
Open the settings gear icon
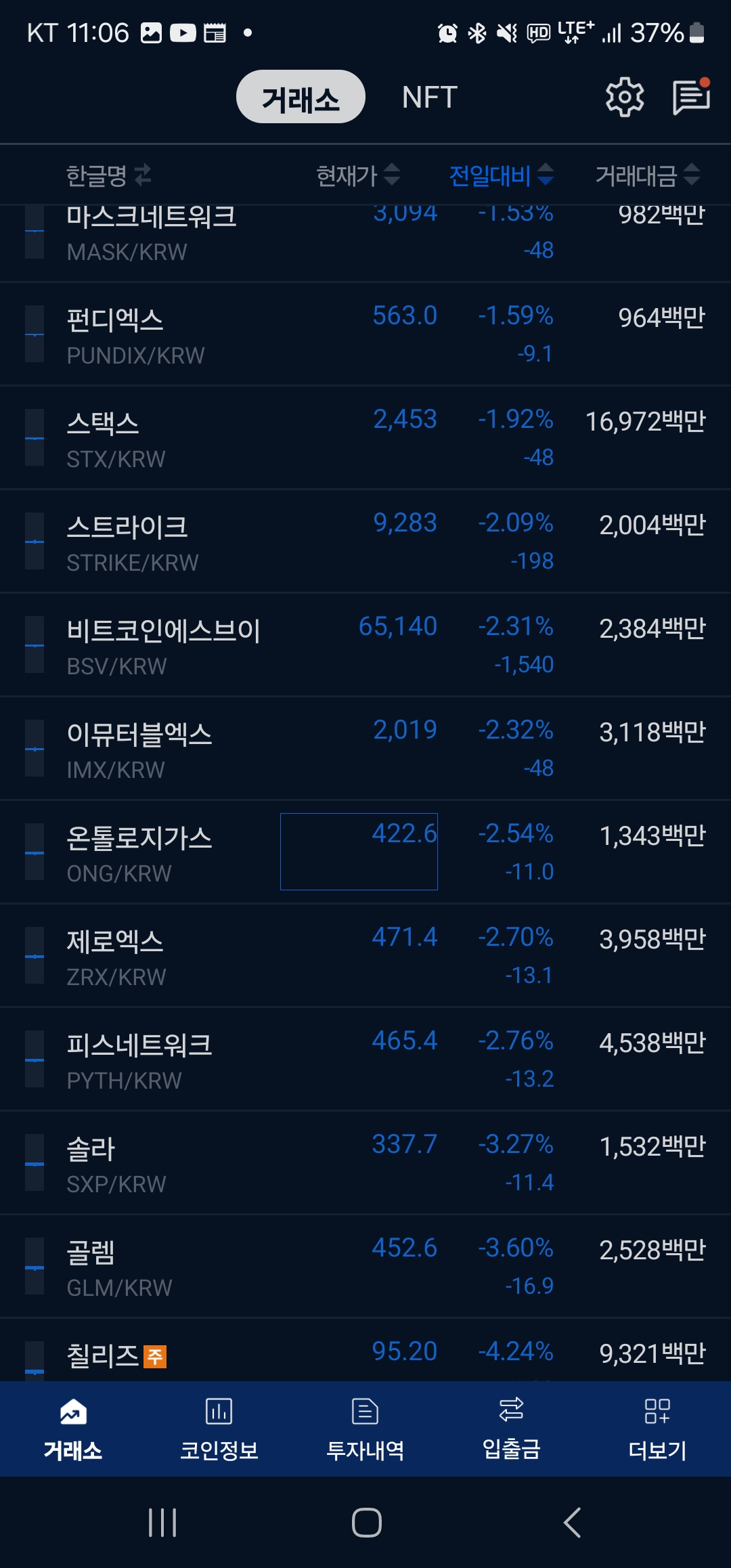[624, 97]
